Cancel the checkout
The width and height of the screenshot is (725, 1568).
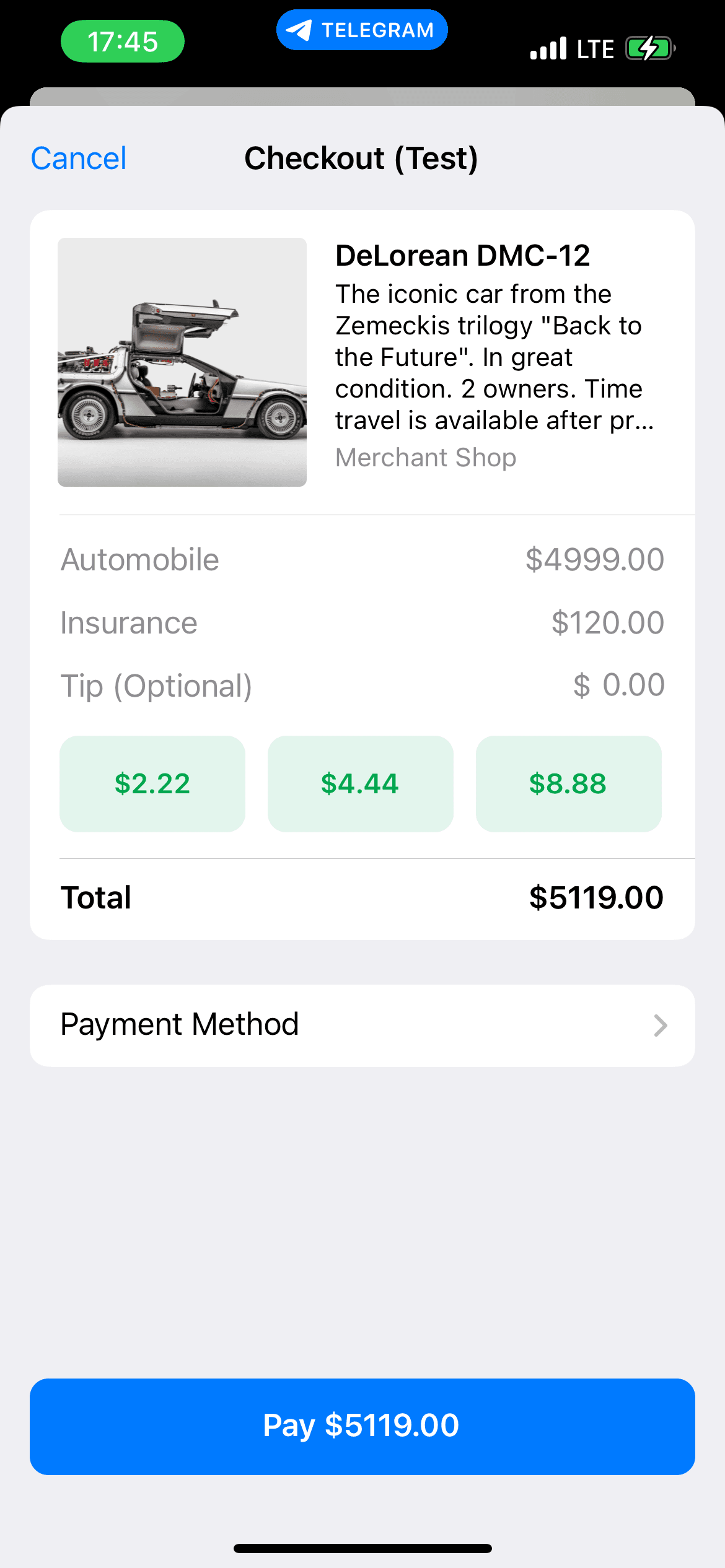(x=79, y=159)
